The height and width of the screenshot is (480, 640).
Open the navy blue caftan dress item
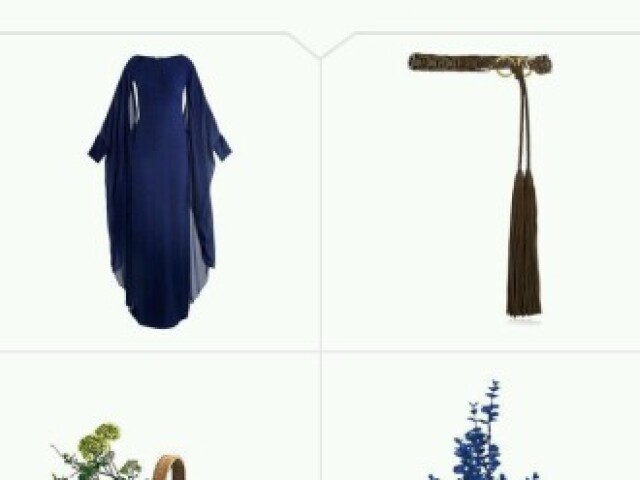tap(160, 190)
